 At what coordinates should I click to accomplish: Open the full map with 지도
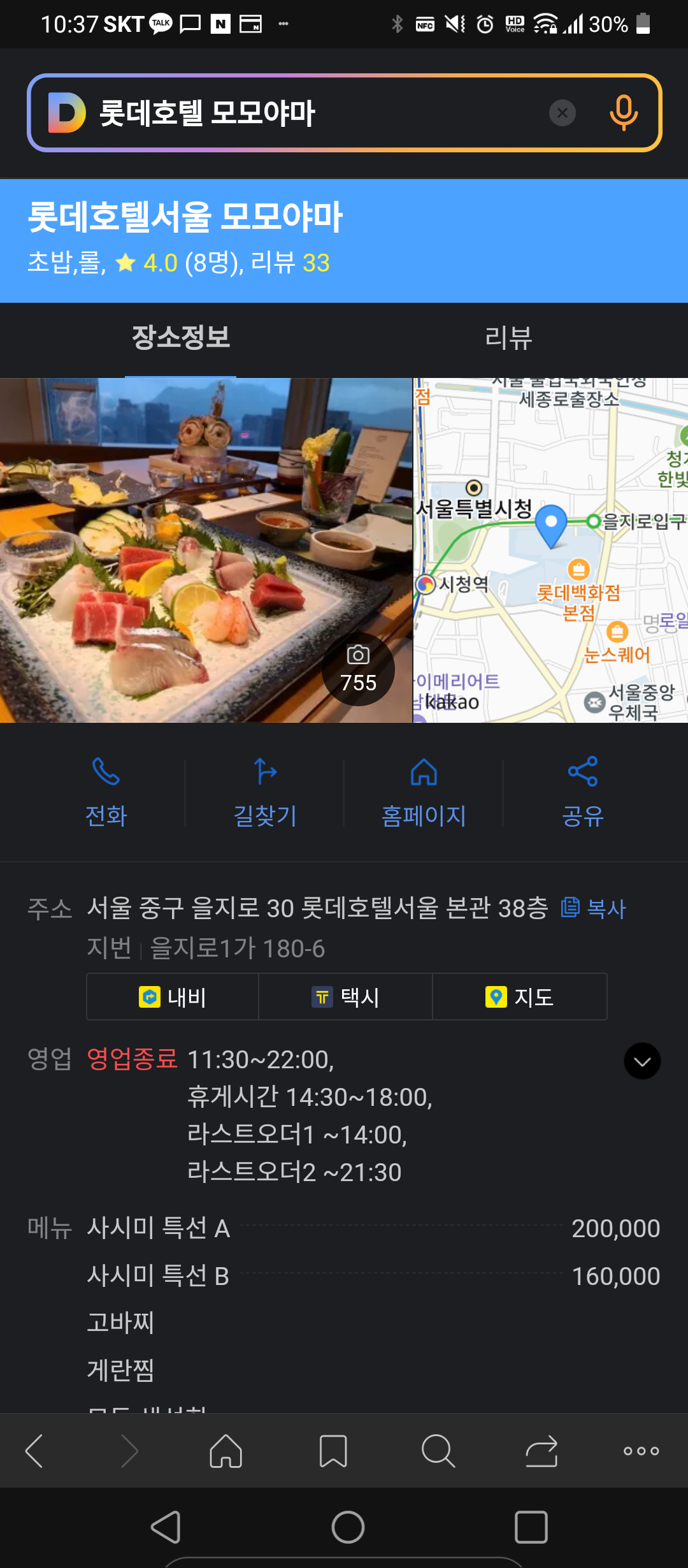[x=519, y=997]
